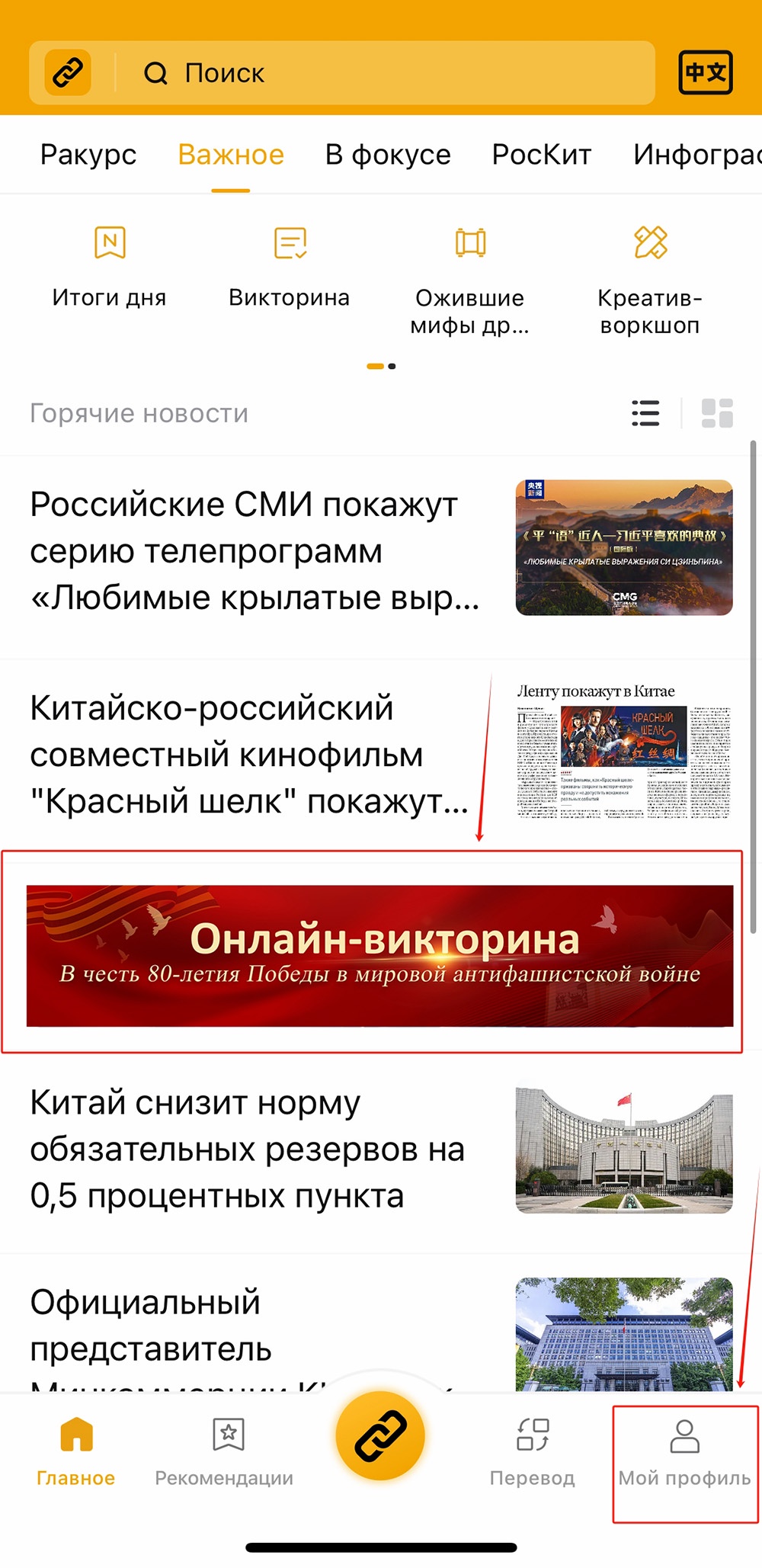Open Креатив-воркшоп shortcut
The height and width of the screenshot is (1568, 762).
coord(650,278)
